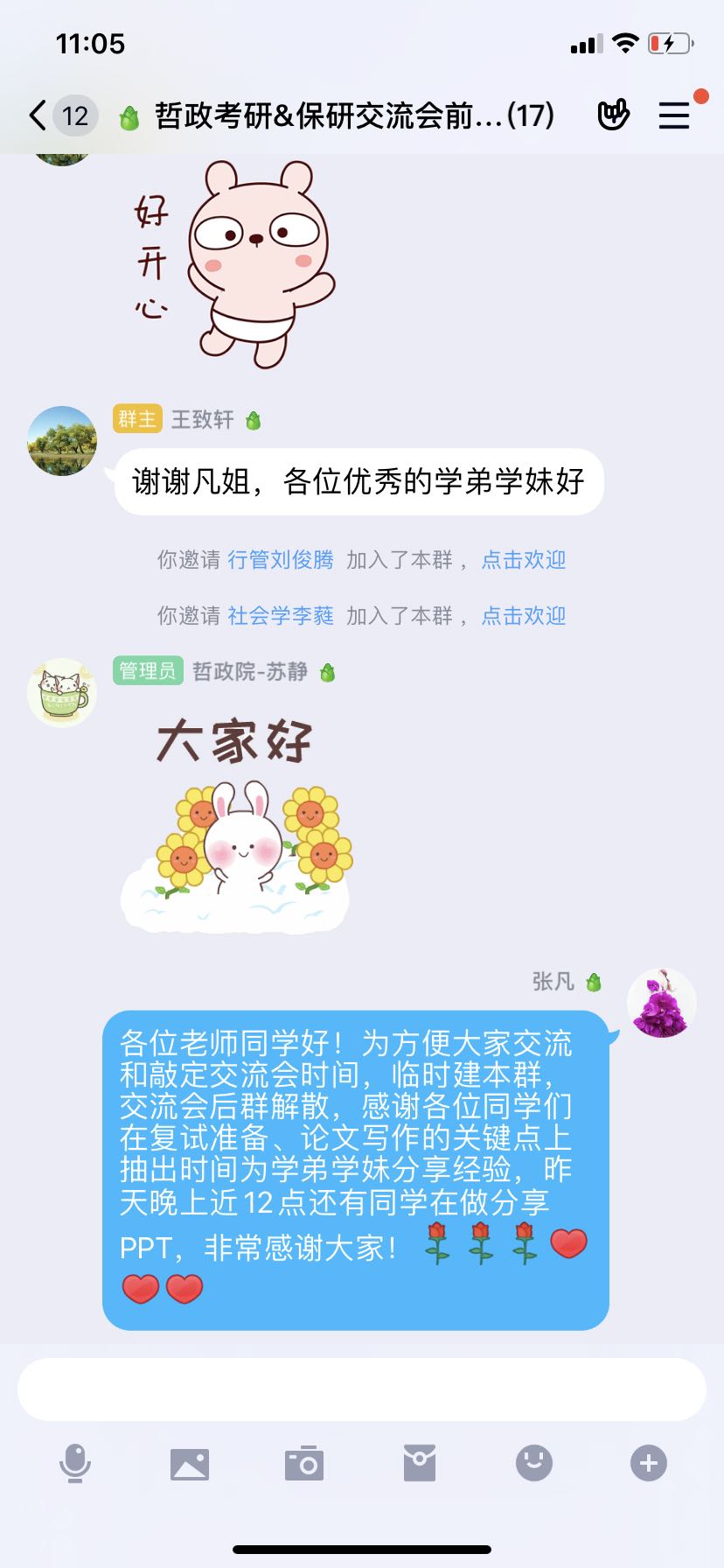This screenshot has height=1568, width=724.
Task: Open the profile link for 行管刘俊腾
Action: [281, 560]
